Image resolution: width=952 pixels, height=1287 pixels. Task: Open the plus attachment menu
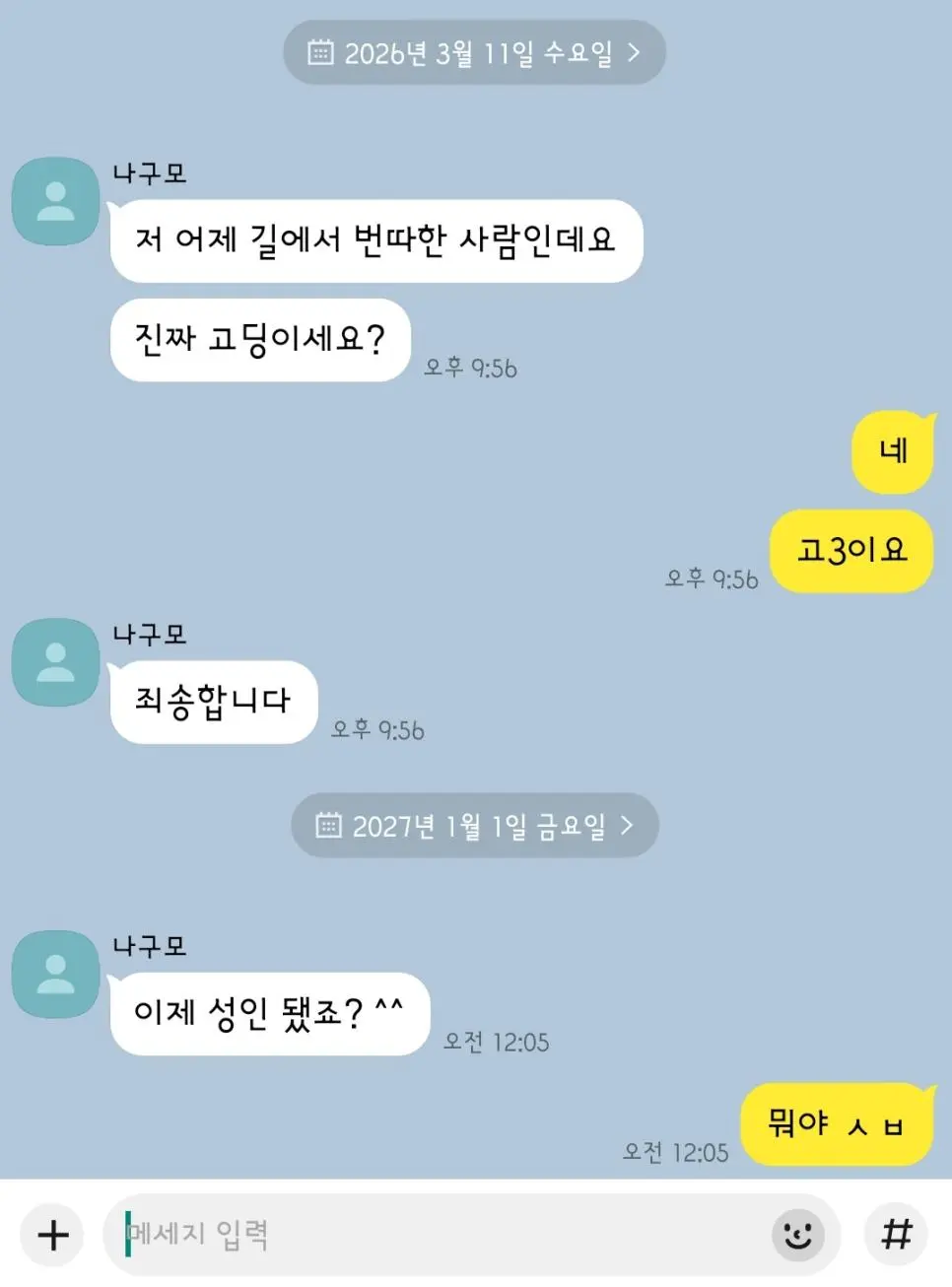point(53,1235)
